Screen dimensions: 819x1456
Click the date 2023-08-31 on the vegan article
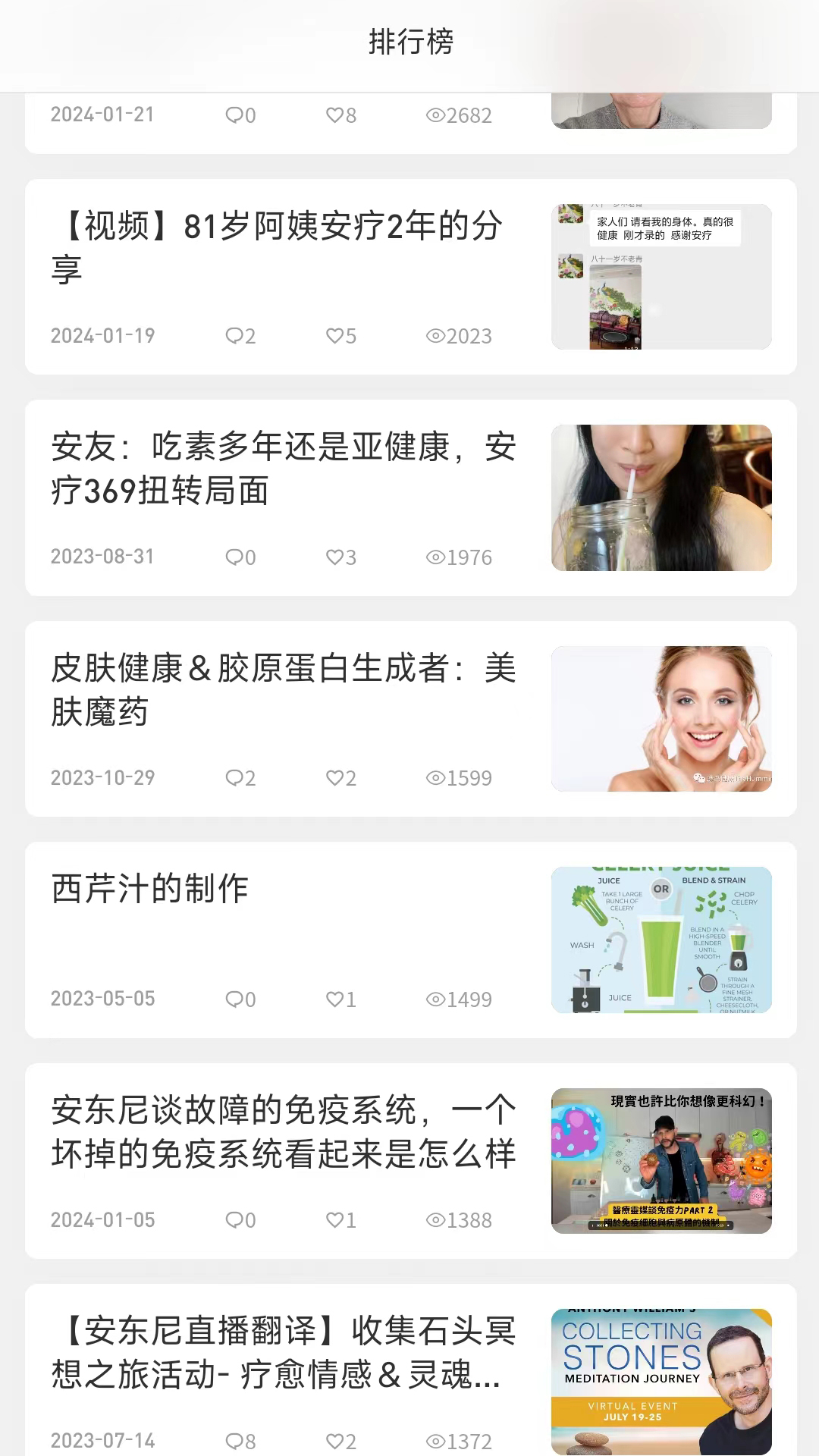point(102,557)
